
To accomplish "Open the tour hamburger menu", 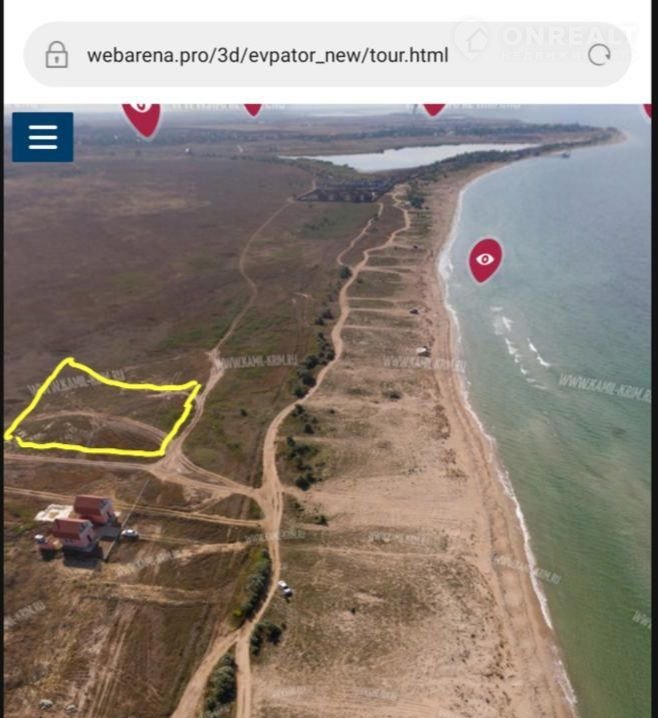I will tap(42, 137).
